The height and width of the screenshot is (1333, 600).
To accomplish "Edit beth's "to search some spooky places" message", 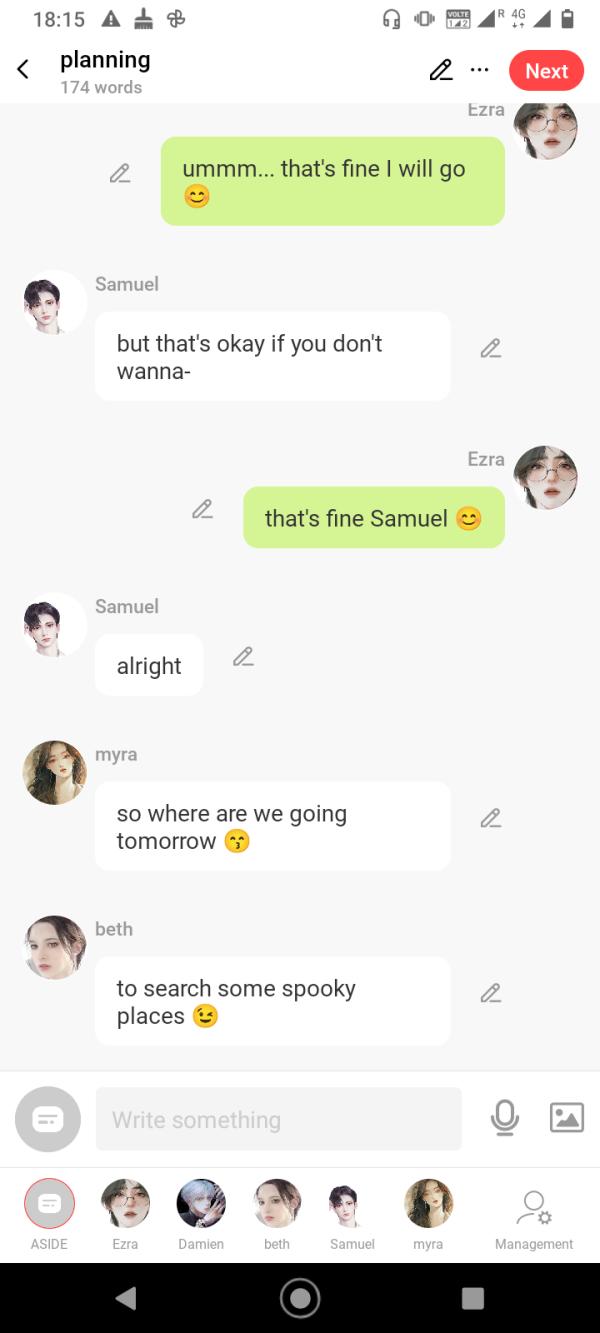I will (x=490, y=993).
